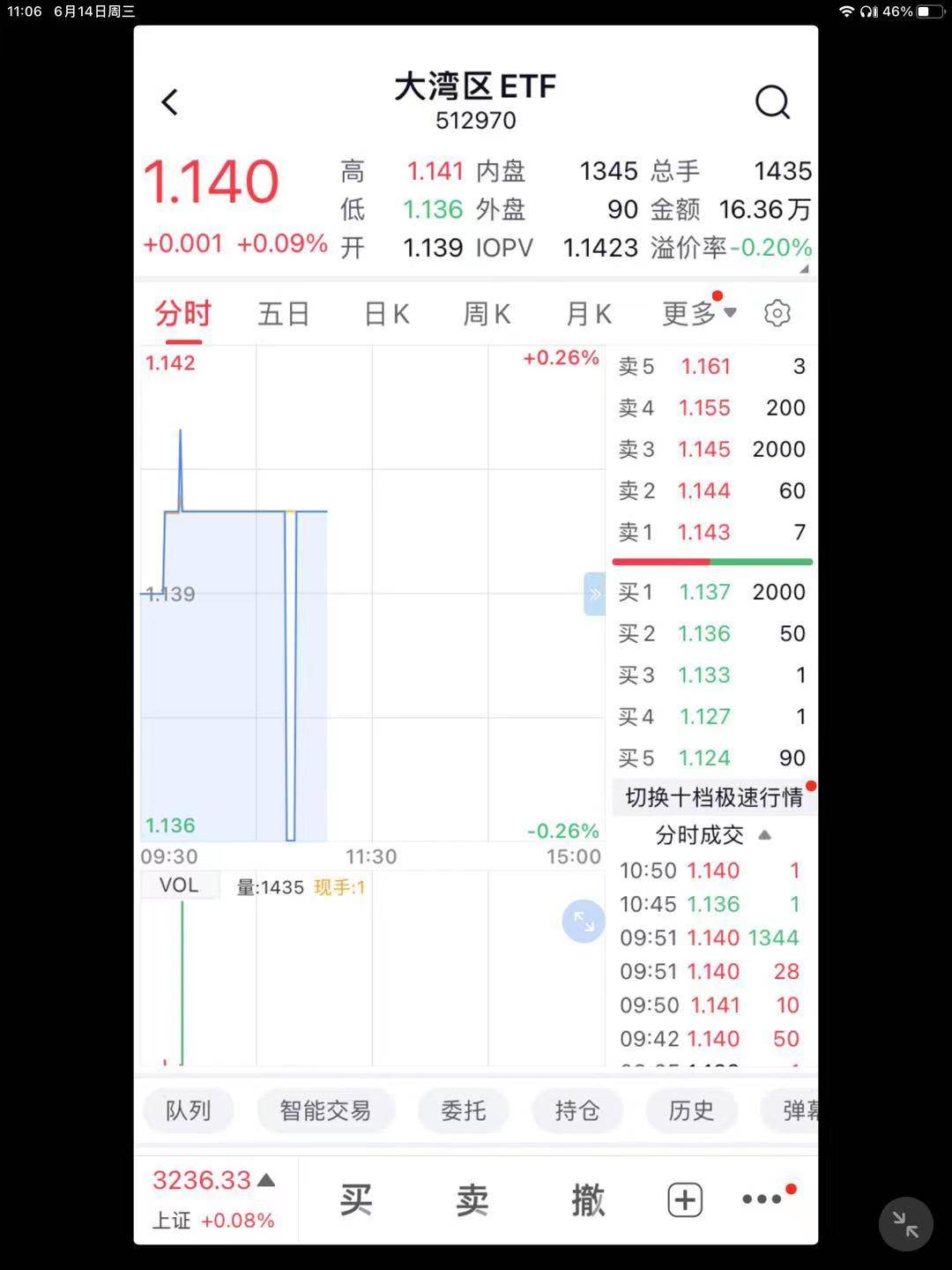
Task: Open the 队列 chip
Action: pyautogui.click(x=189, y=1110)
